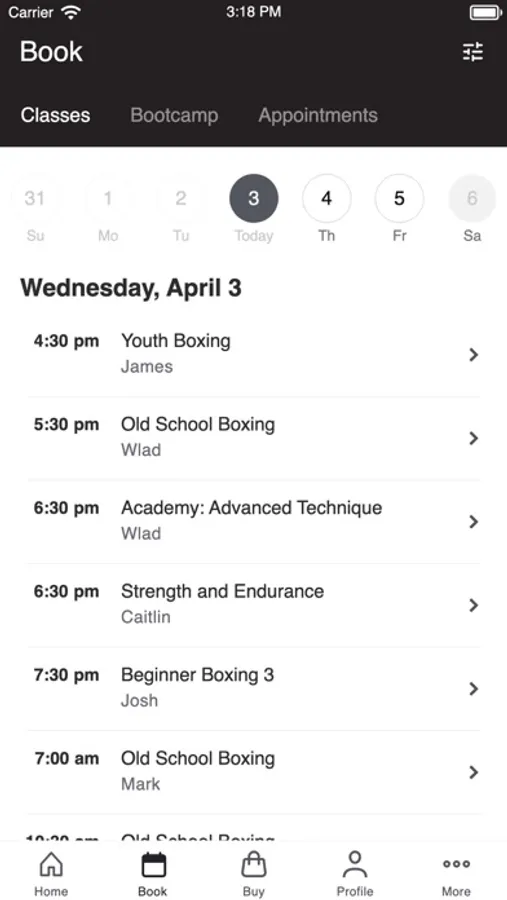This screenshot has height=900, width=507.
Task: Go to the Home tab
Action: point(51,874)
